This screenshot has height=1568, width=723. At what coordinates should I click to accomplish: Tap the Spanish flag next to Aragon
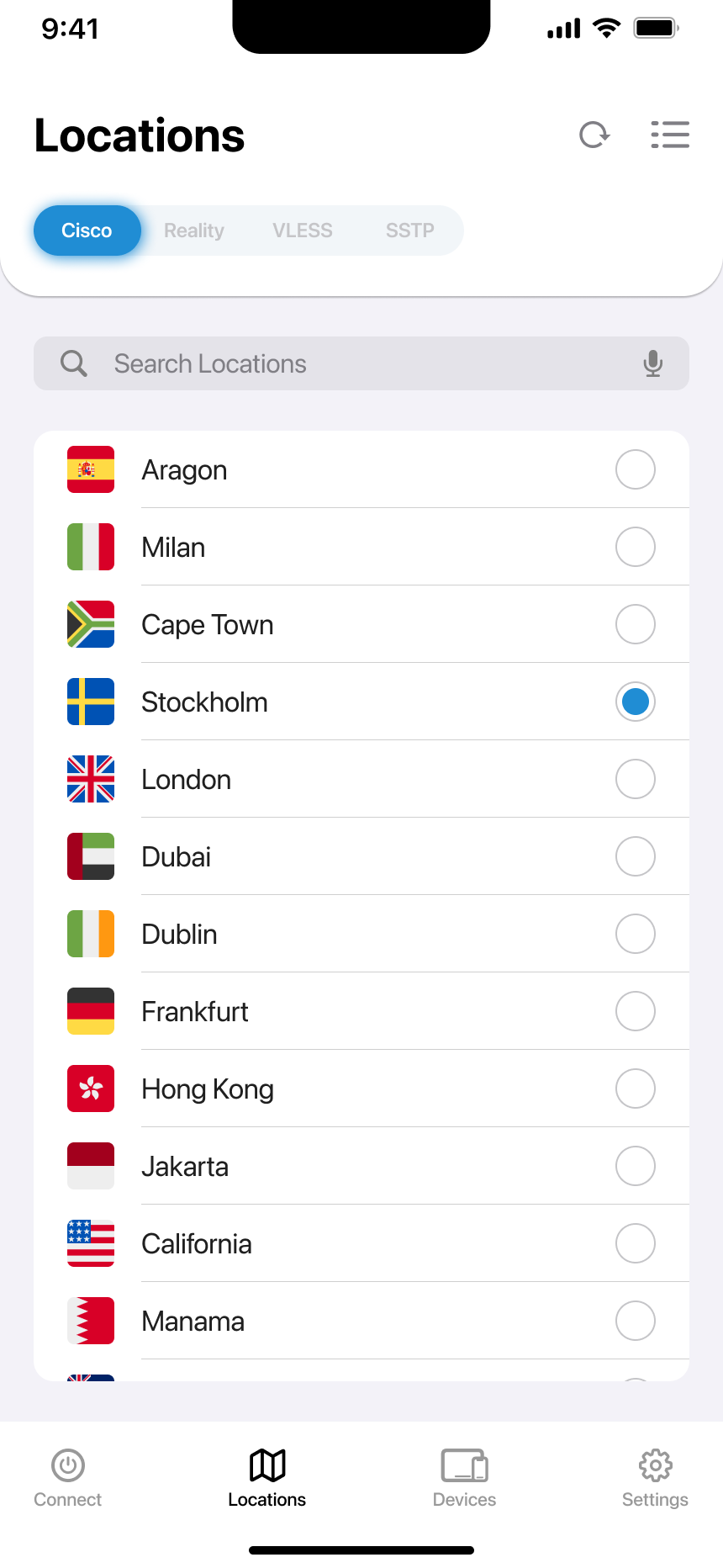point(90,469)
